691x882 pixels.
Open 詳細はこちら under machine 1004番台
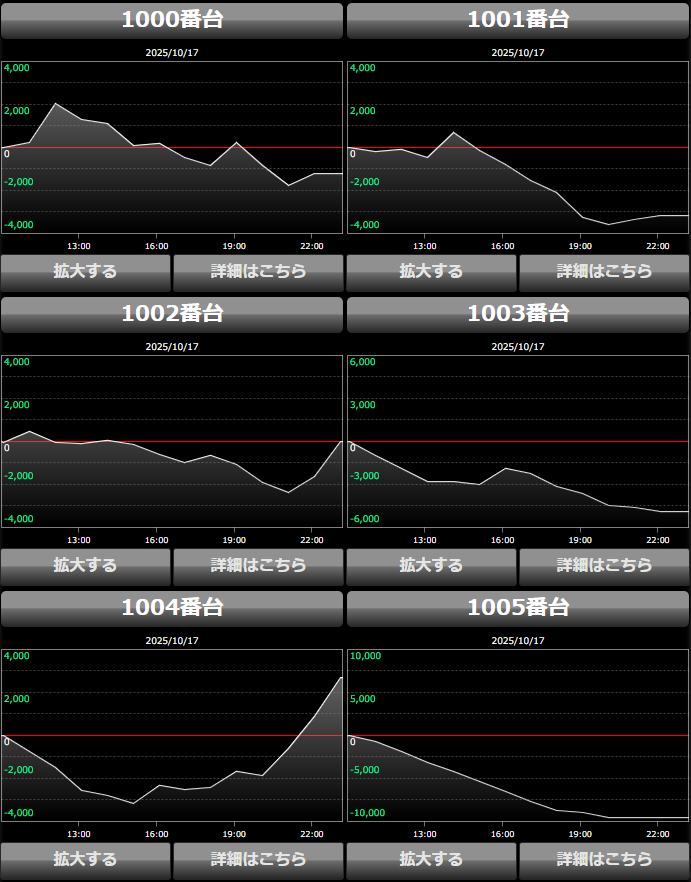click(258, 859)
